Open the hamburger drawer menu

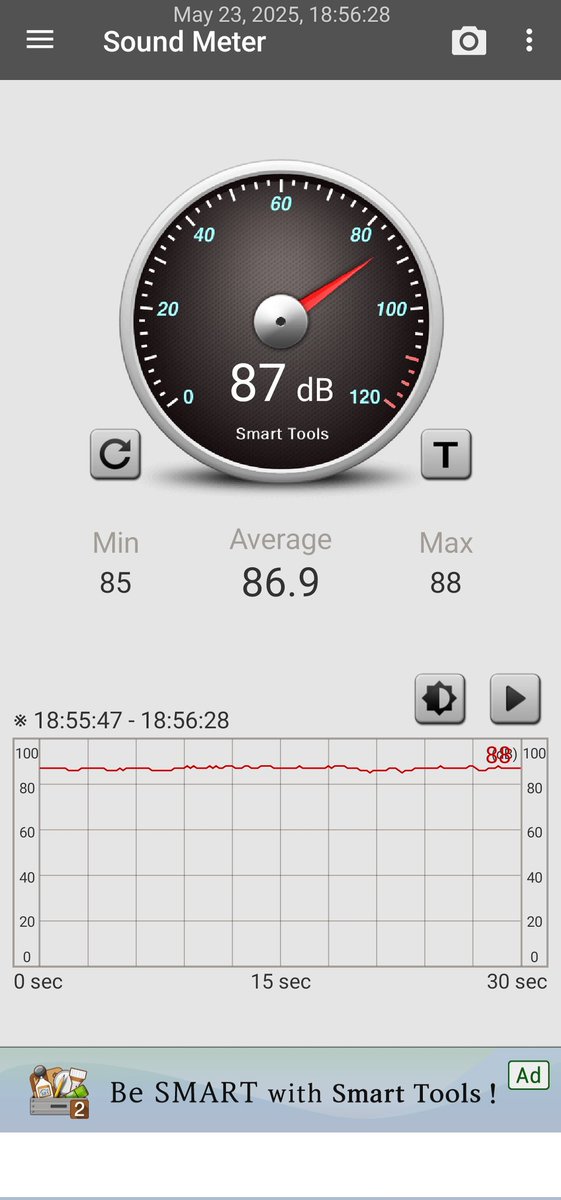(40, 41)
